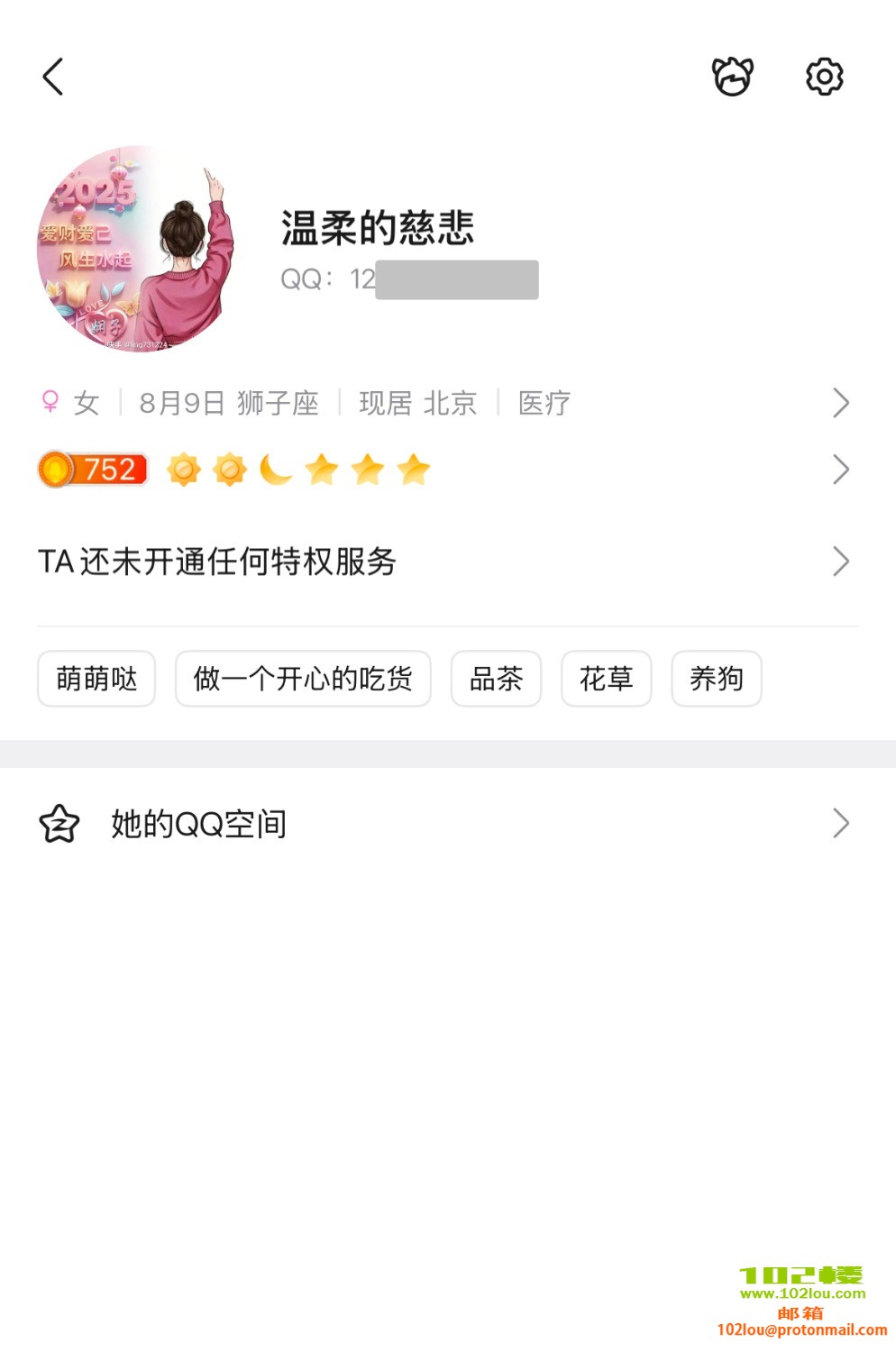View the profile avatar picture

click(135, 249)
